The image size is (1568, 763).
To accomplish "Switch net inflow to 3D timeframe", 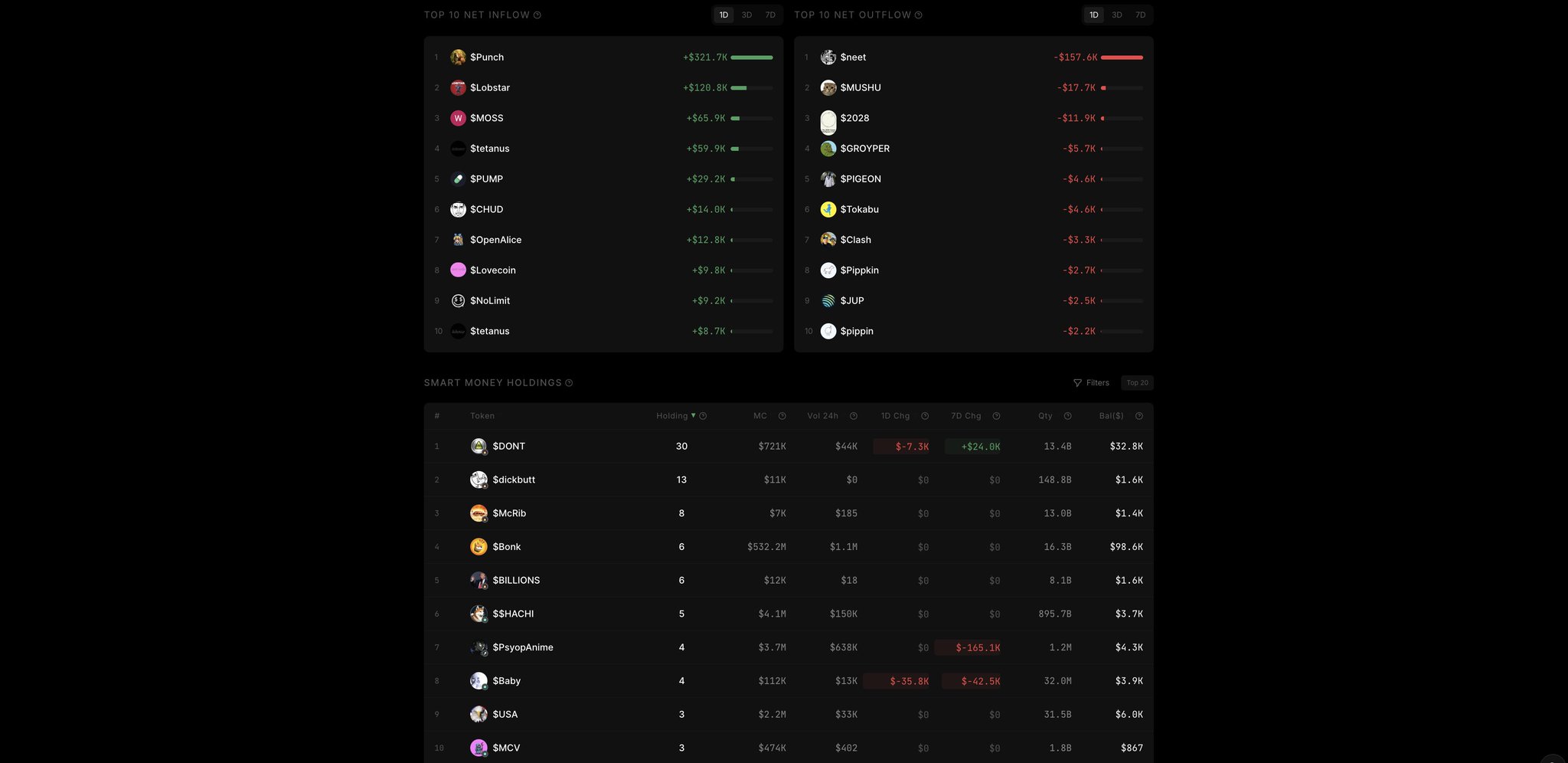I will point(746,15).
